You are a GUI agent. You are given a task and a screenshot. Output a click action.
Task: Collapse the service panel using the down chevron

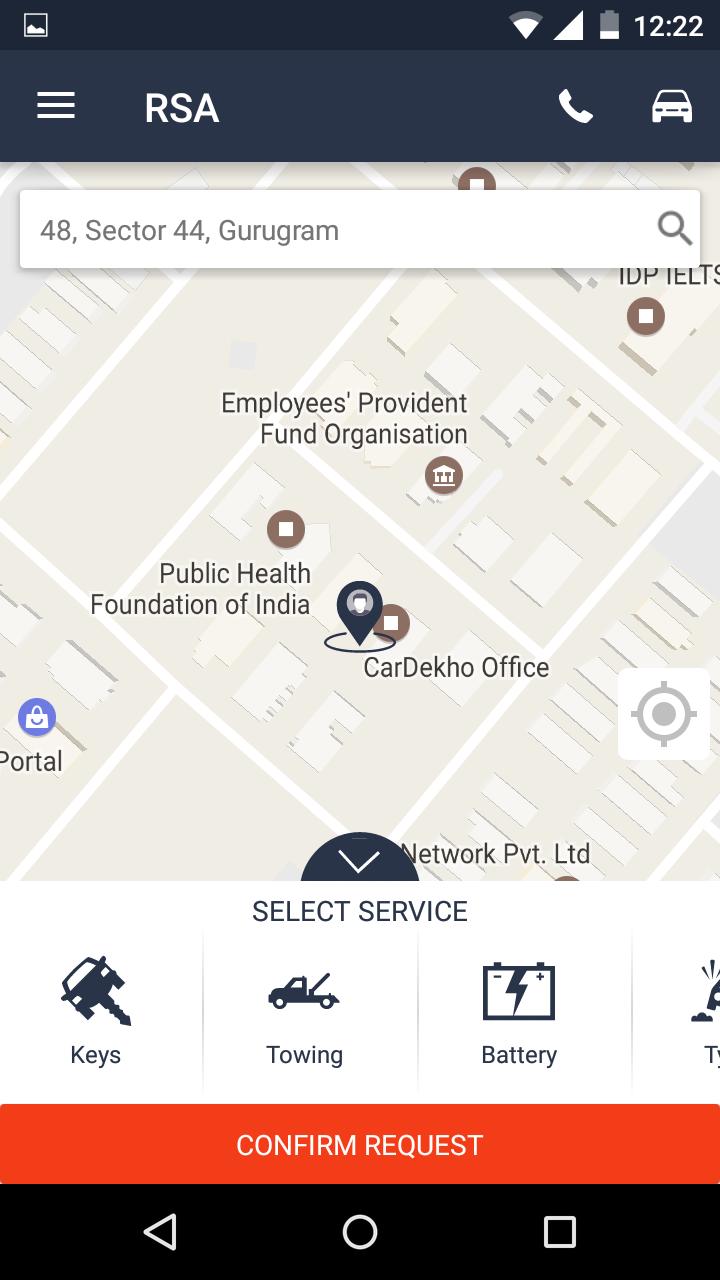click(360, 859)
